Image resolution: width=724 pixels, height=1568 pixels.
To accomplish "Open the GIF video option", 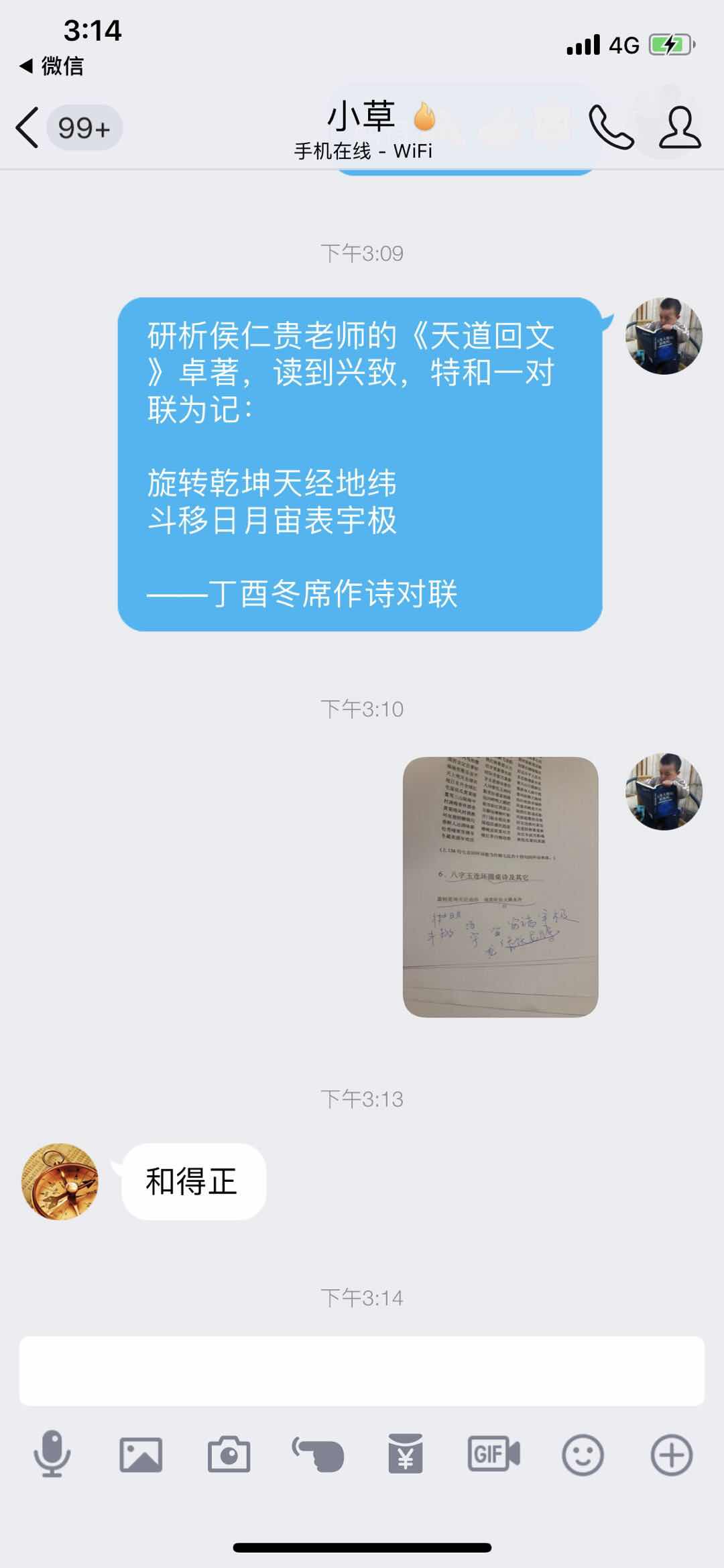I will 493,1455.
